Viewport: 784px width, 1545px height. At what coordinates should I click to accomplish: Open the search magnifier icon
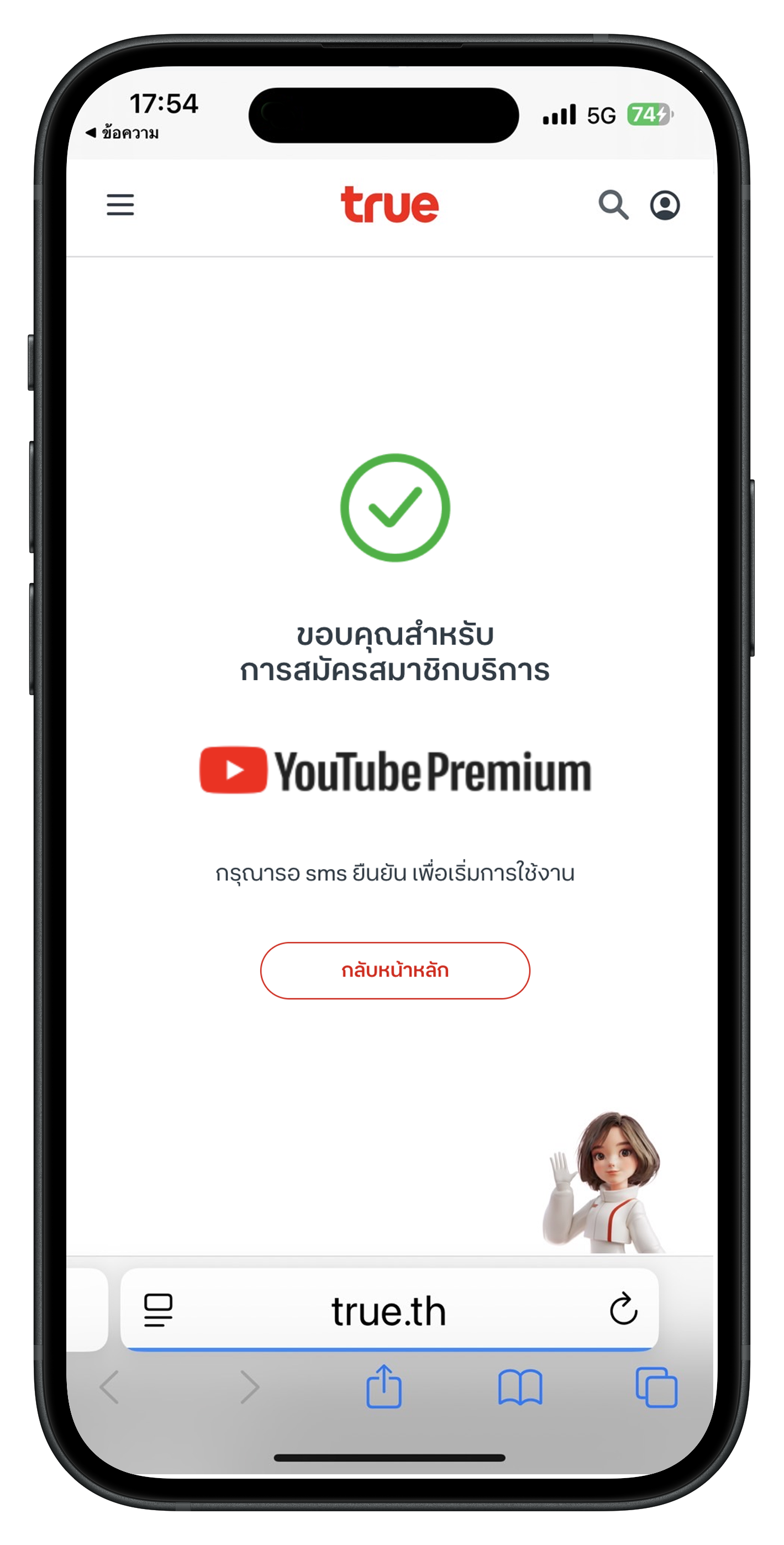point(614,205)
